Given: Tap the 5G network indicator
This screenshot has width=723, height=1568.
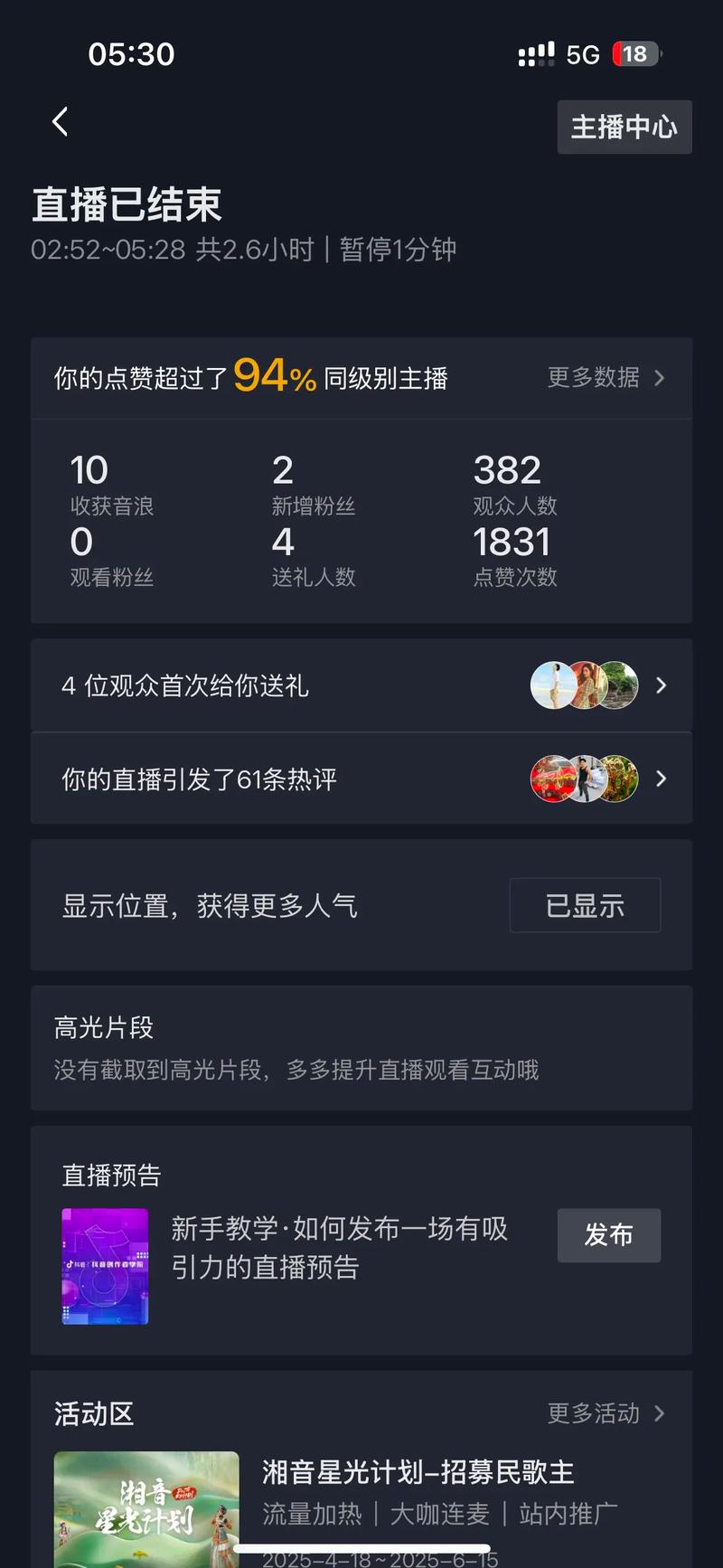Looking at the screenshot, I should click(x=582, y=54).
